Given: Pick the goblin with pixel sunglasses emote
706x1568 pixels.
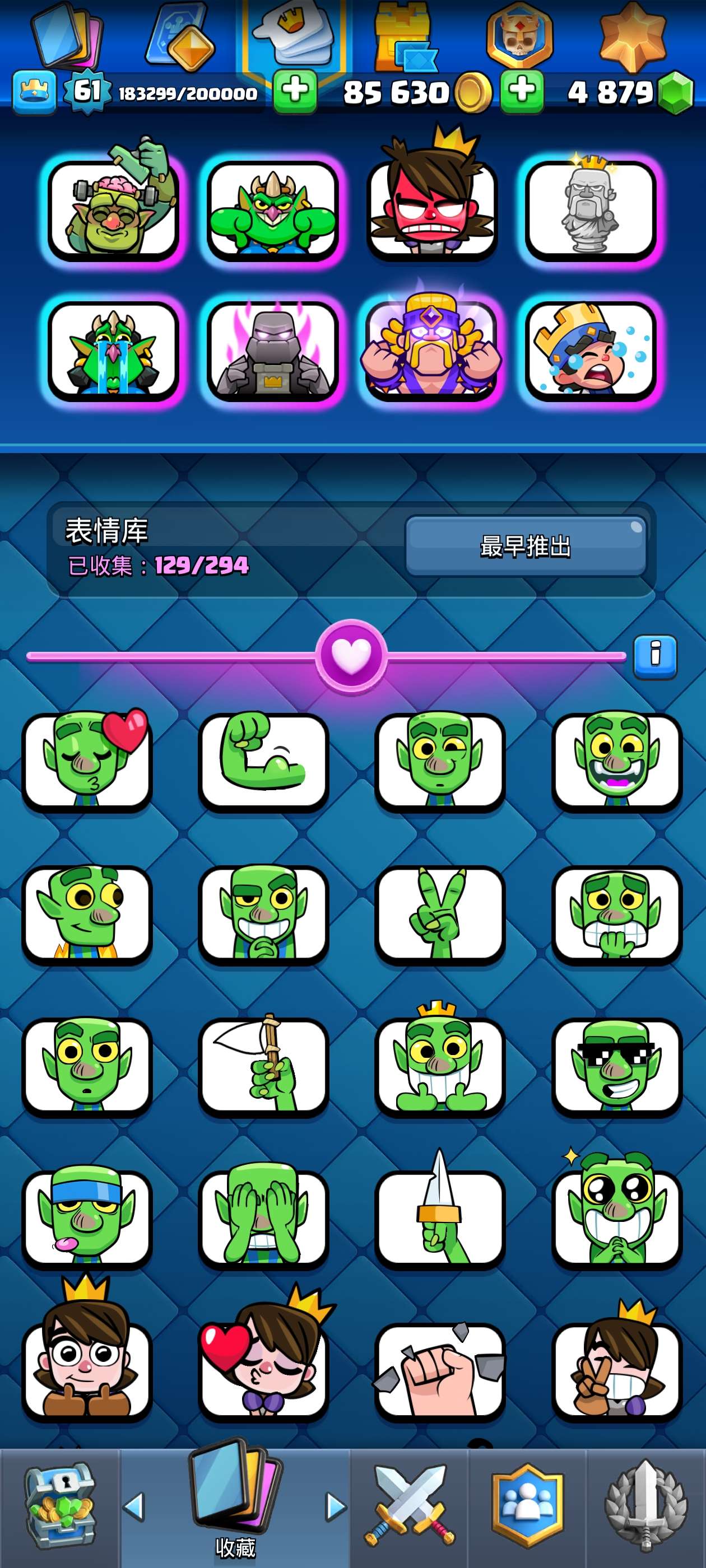Looking at the screenshot, I should click(x=616, y=1066).
